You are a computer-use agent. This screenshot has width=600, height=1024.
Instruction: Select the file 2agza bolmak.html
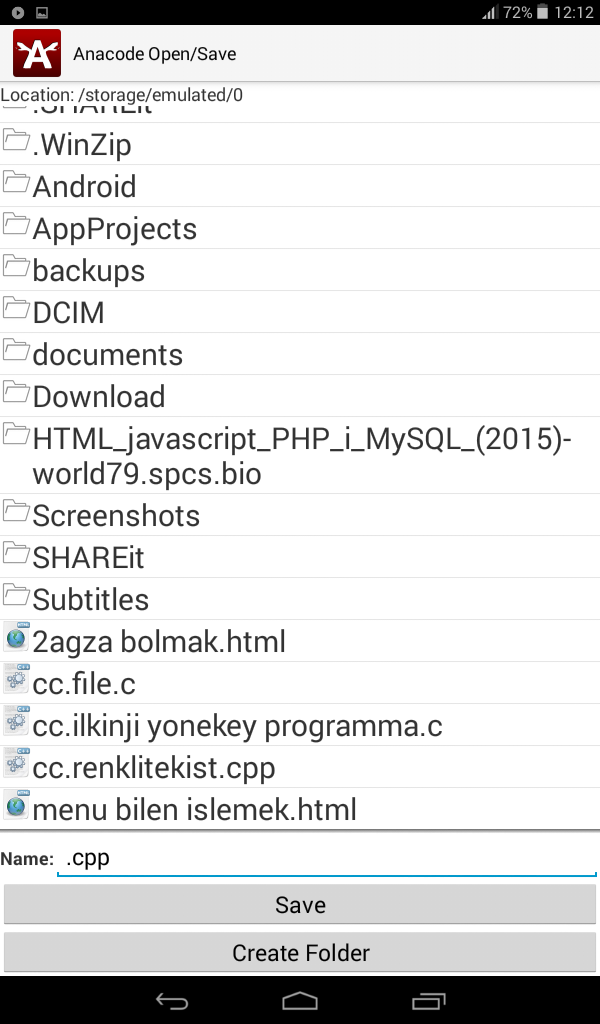click(x=300, y=641)
